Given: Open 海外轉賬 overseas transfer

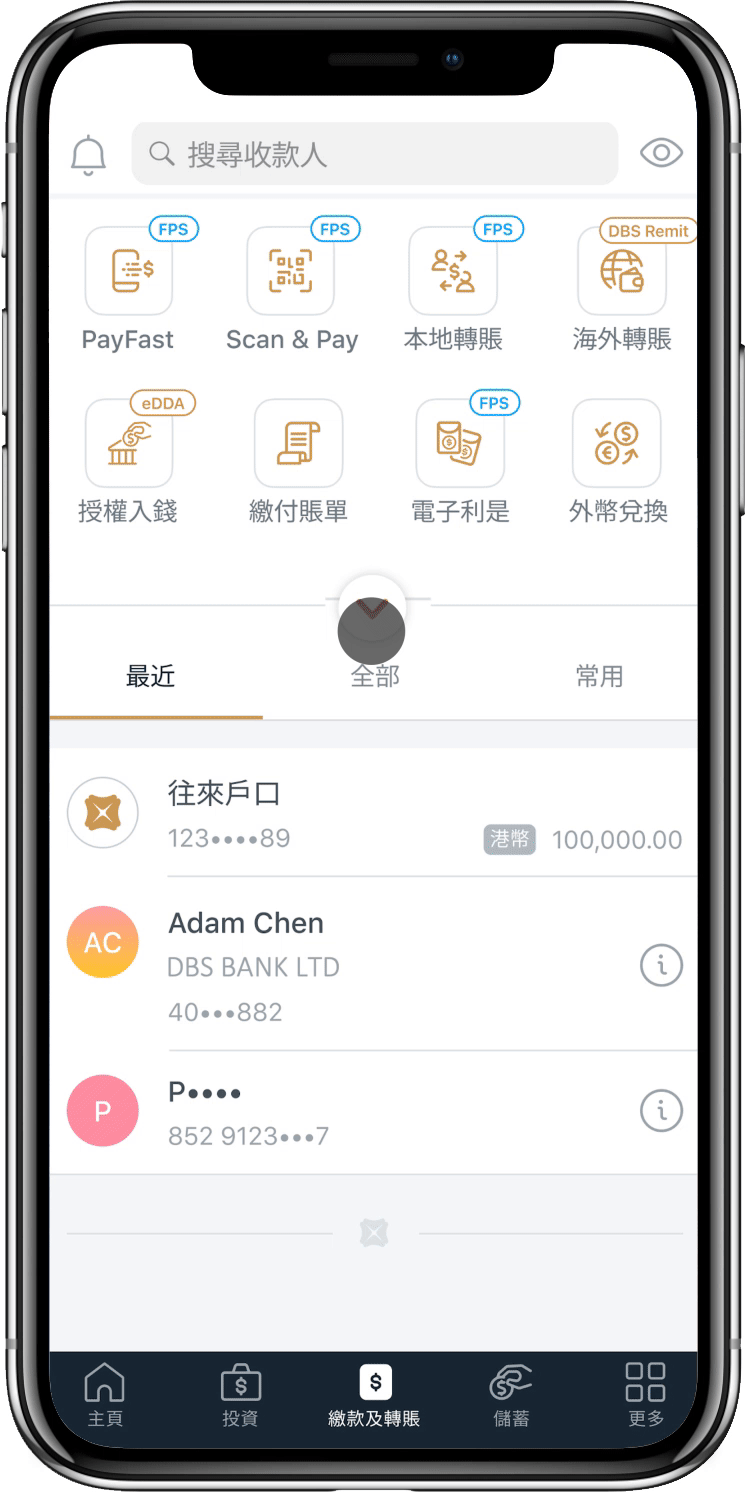Looking at the screenshot, I should point(621,271).
